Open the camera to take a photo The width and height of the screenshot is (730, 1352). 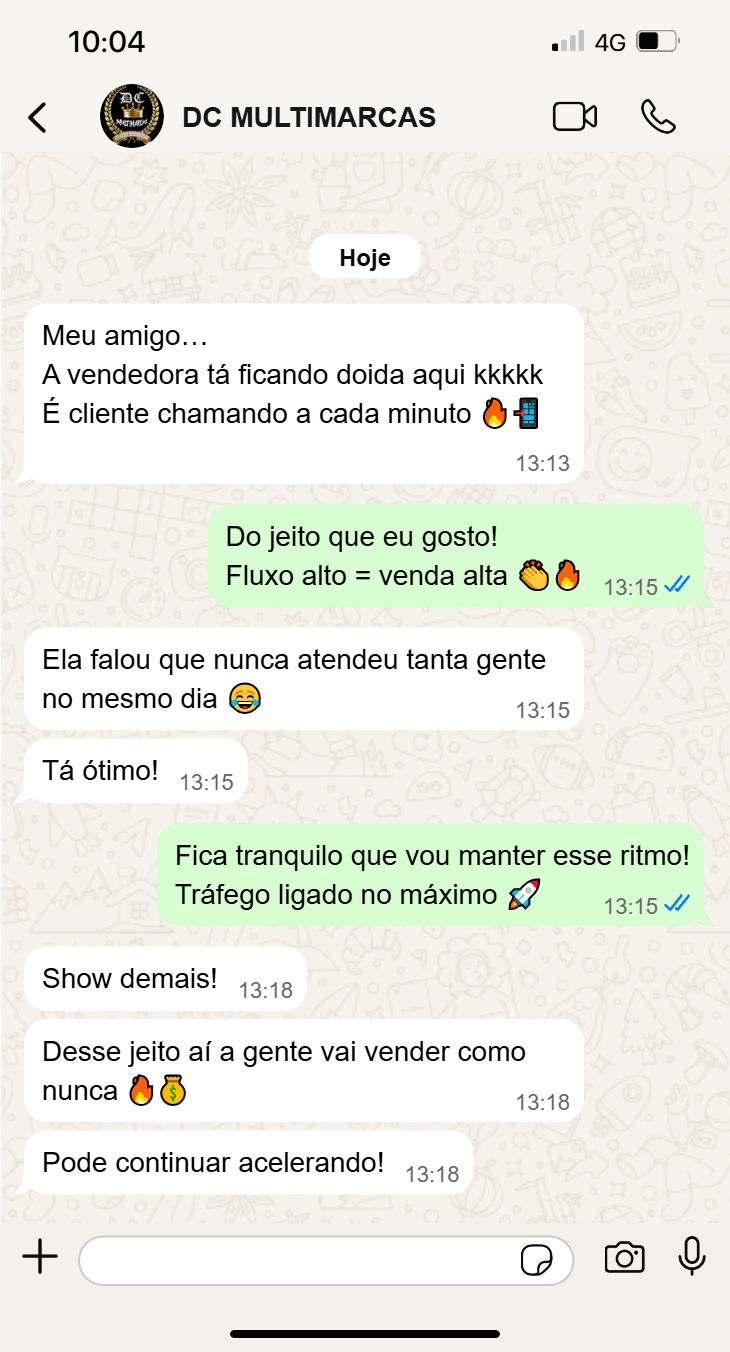[624, 1258]
